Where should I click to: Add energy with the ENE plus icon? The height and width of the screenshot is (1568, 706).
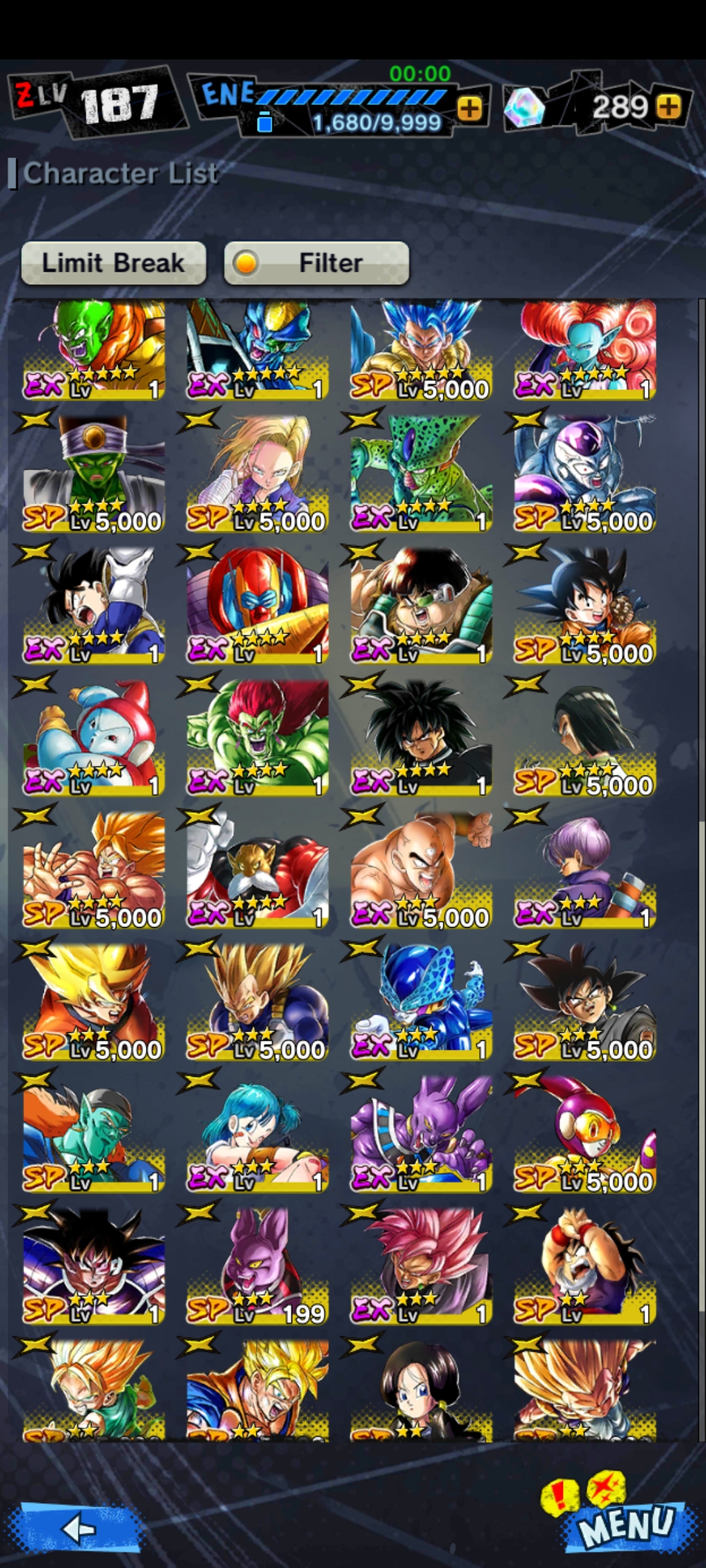[x=470, y=108]
